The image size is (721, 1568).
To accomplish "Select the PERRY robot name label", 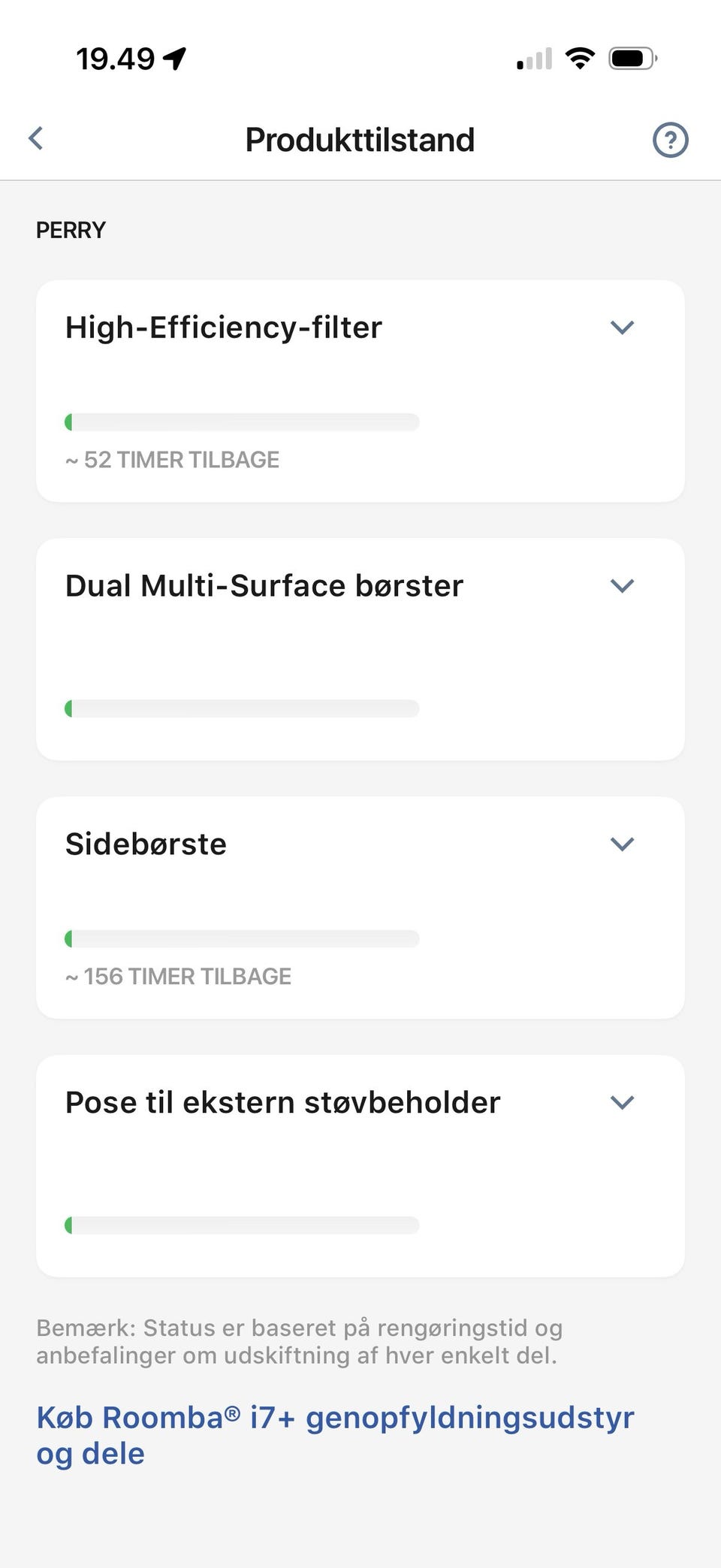I will (71, 230).
